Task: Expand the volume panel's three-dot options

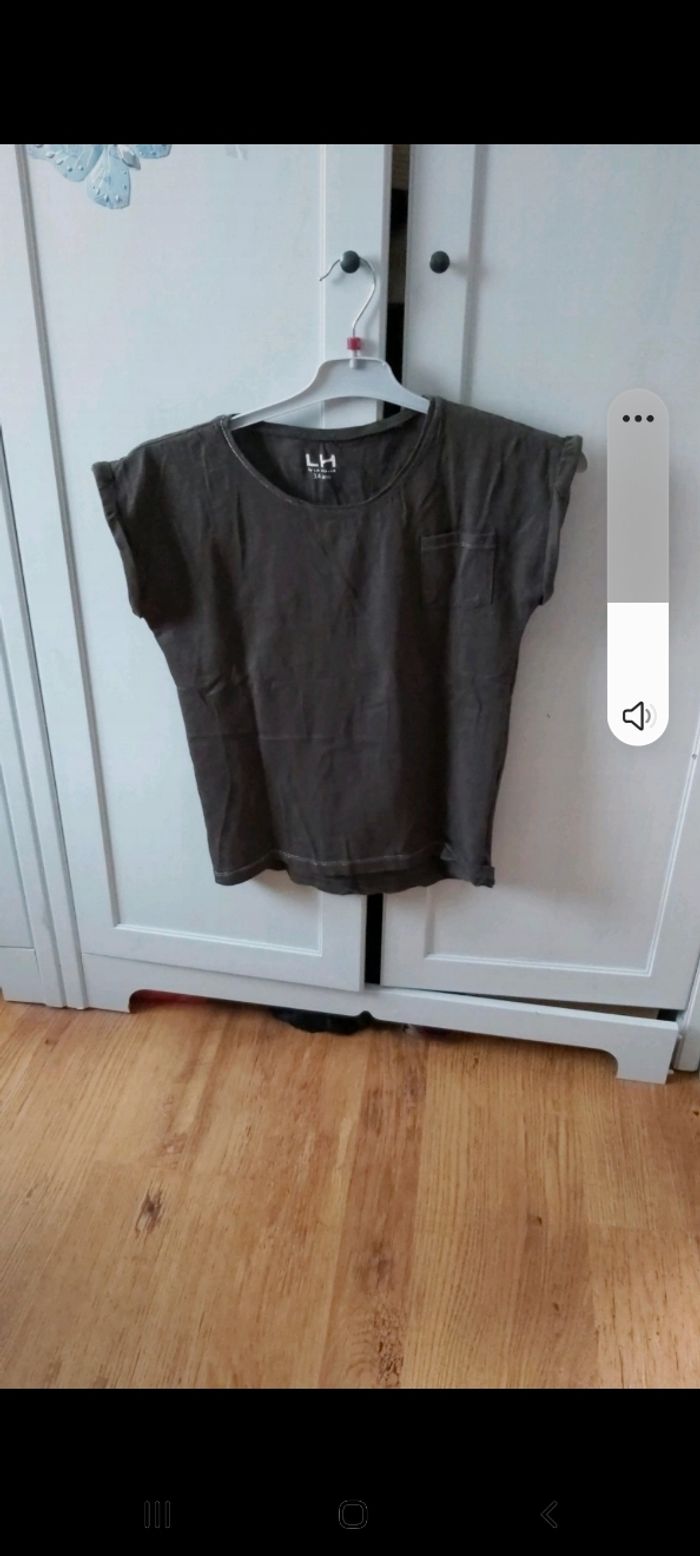Action: coord(637,418)
